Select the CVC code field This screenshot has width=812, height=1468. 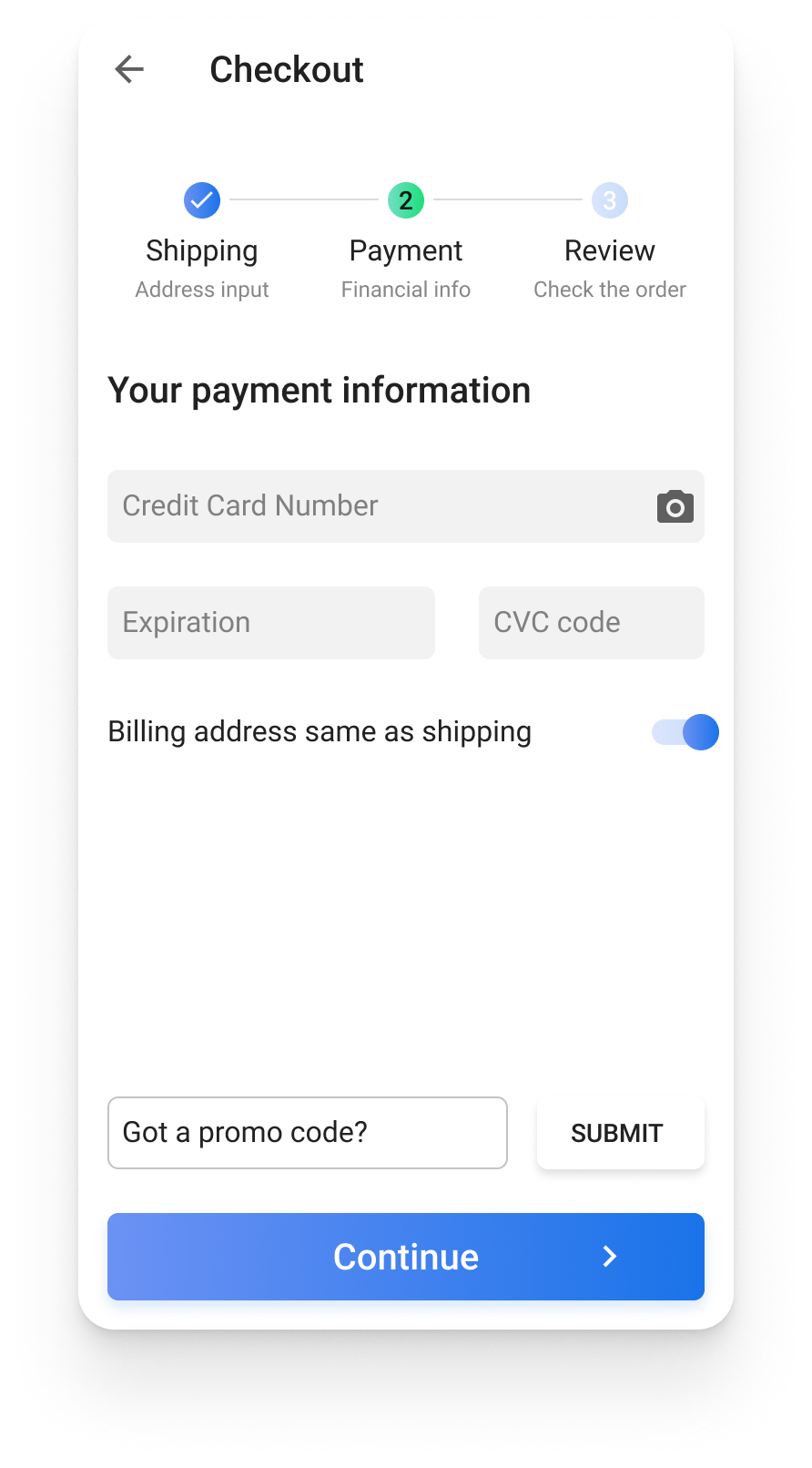[592, 623]
